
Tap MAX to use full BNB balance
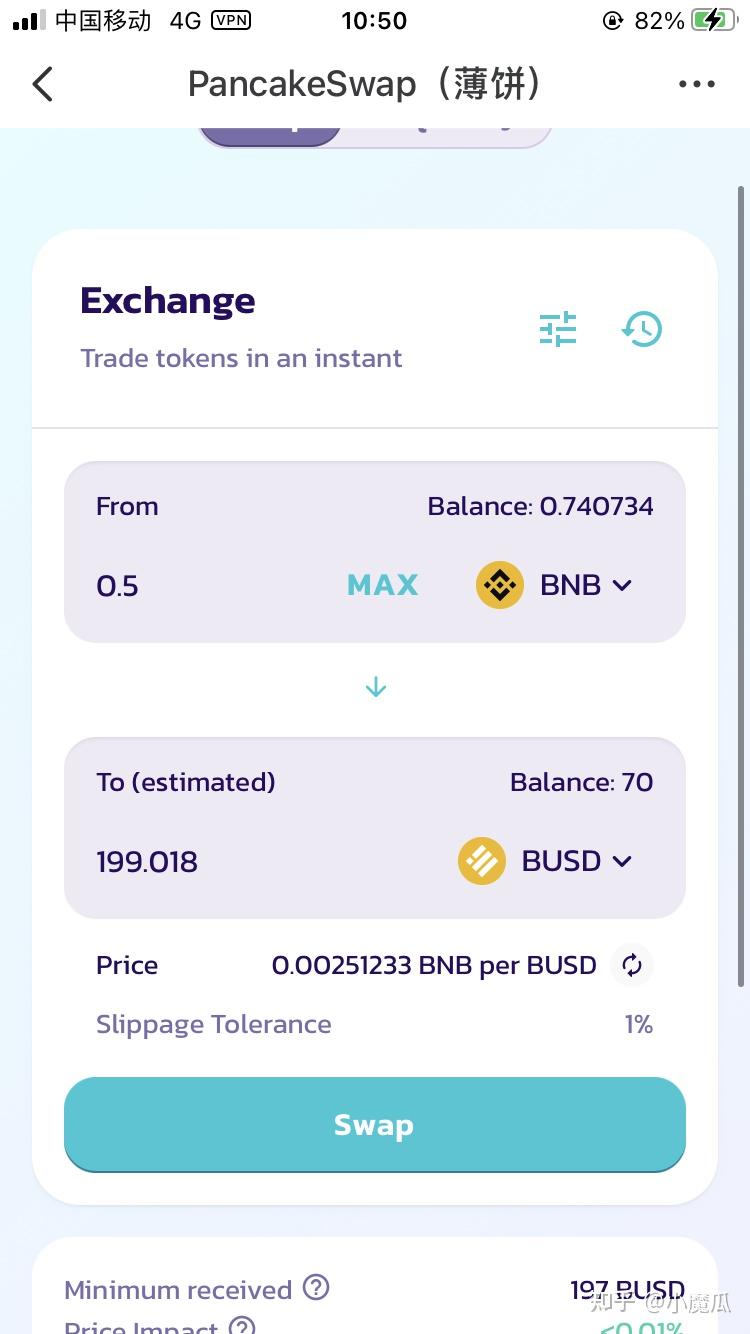pyautogui.click(x=382, y=585)
